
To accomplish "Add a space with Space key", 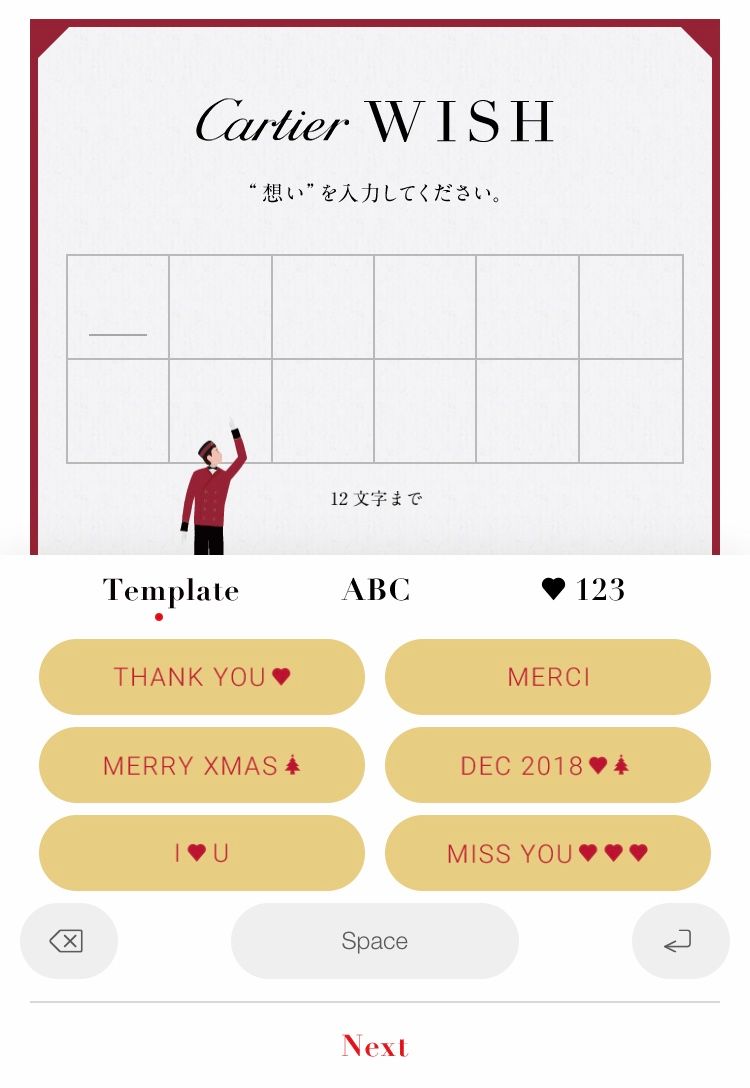I will pyautogui.click(x=375, y=941).
